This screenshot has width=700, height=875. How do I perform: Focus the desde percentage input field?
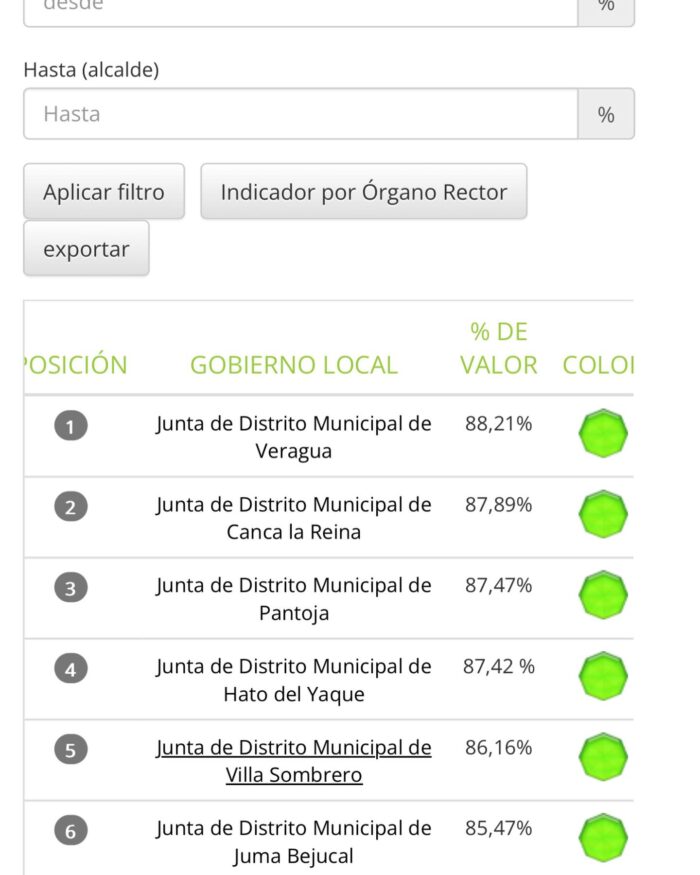(300, 8)
